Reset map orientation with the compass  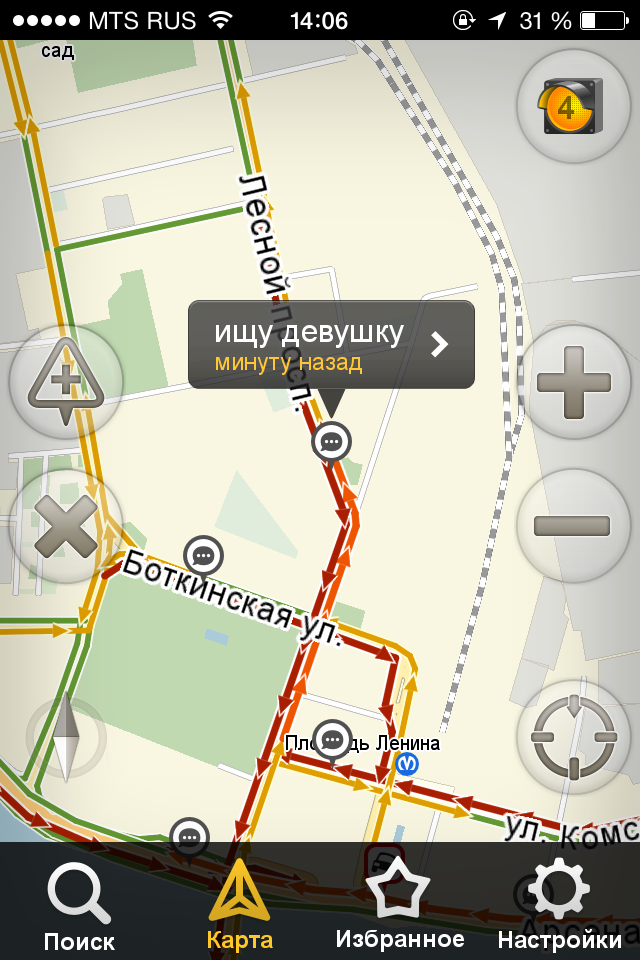pyautogui.click(x=66, y=739)
